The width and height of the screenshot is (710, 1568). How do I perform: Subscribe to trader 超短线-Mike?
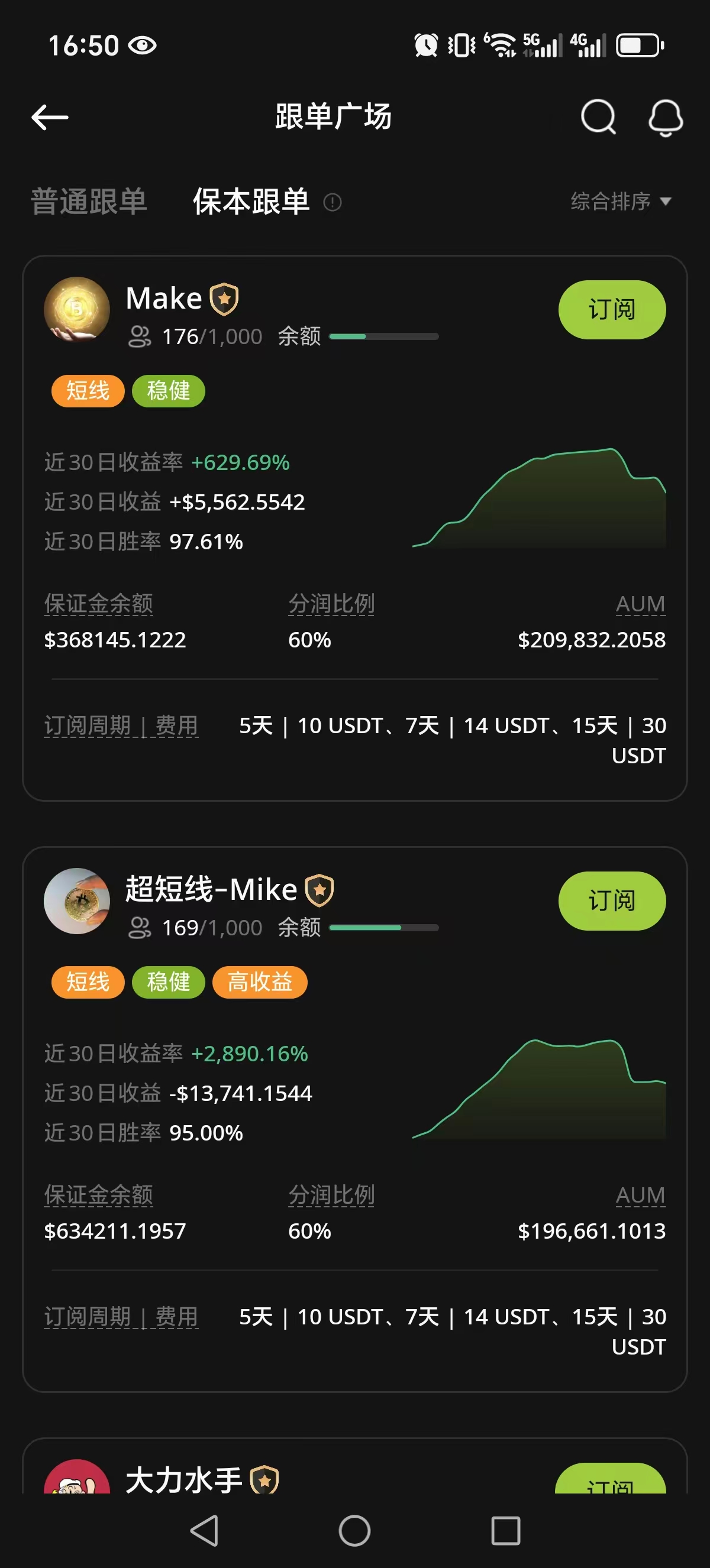click(x=611, y=901)
